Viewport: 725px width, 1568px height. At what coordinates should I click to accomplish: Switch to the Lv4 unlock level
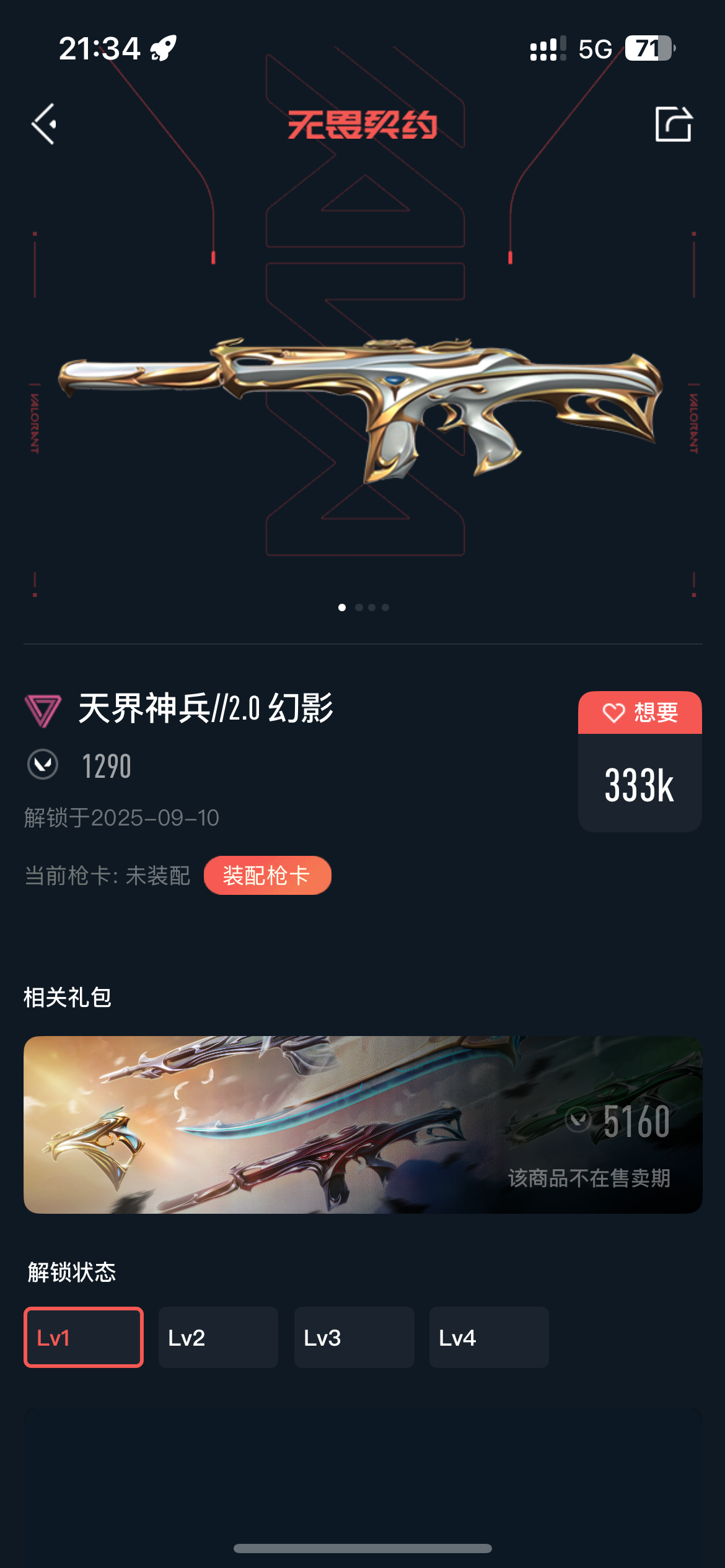[489, 1337]
